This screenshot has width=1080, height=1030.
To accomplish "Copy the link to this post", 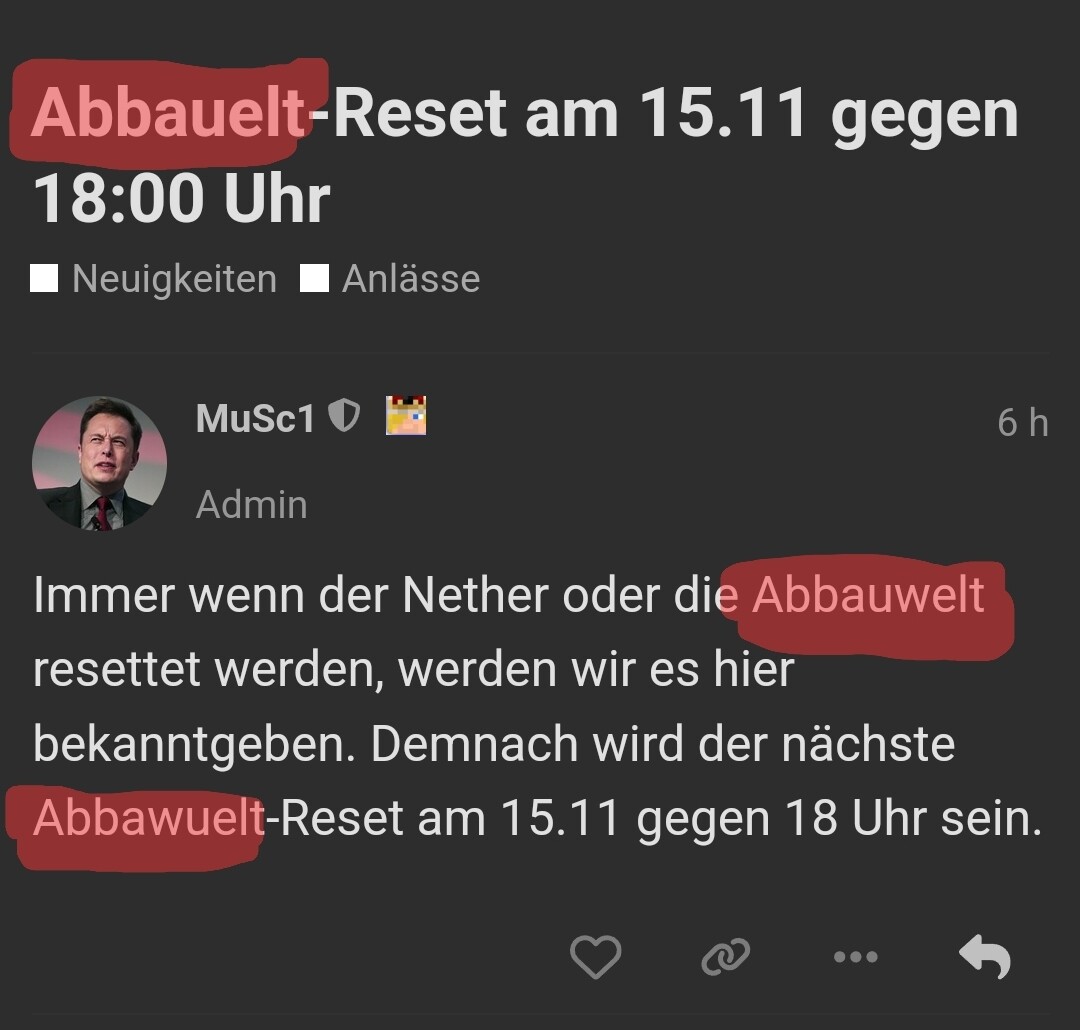I will [x=725, y=957].
